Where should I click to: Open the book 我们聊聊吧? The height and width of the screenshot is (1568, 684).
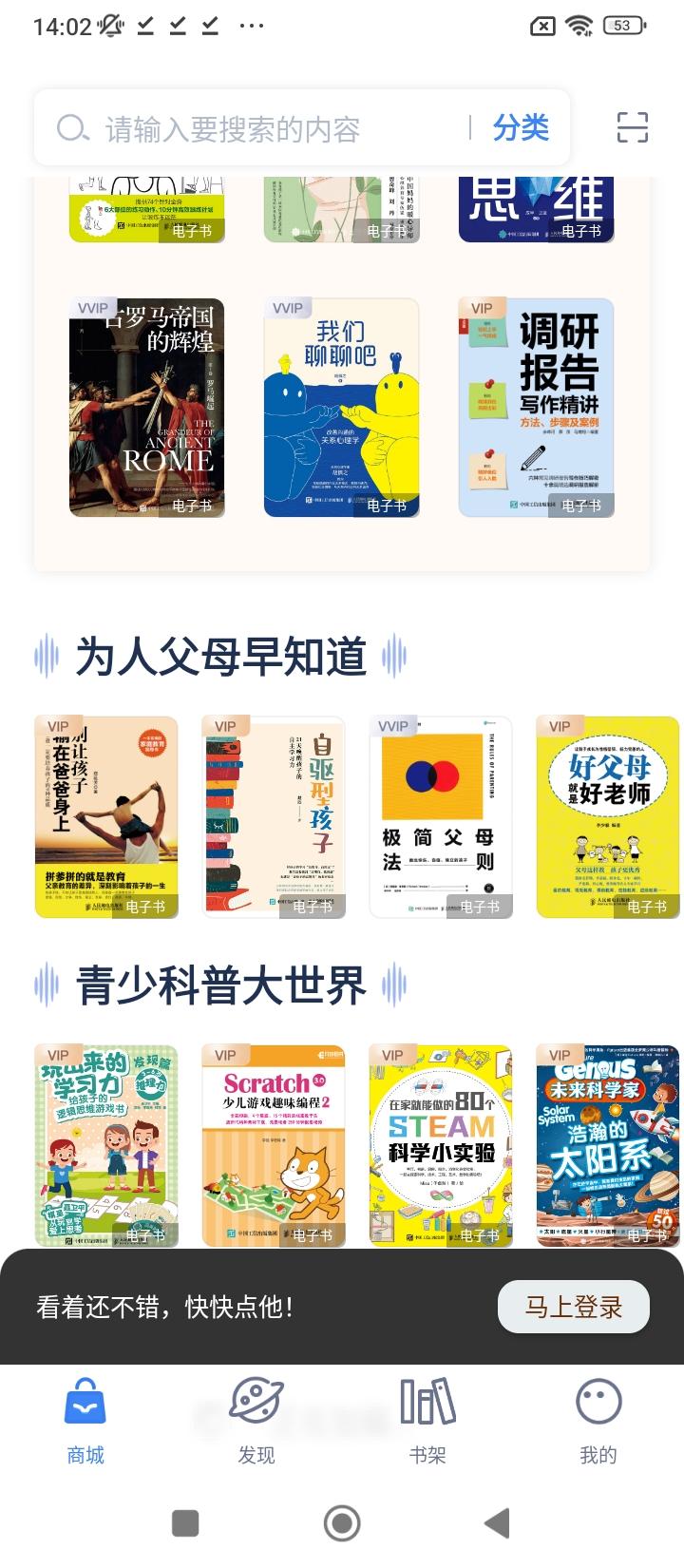(341, 408)
